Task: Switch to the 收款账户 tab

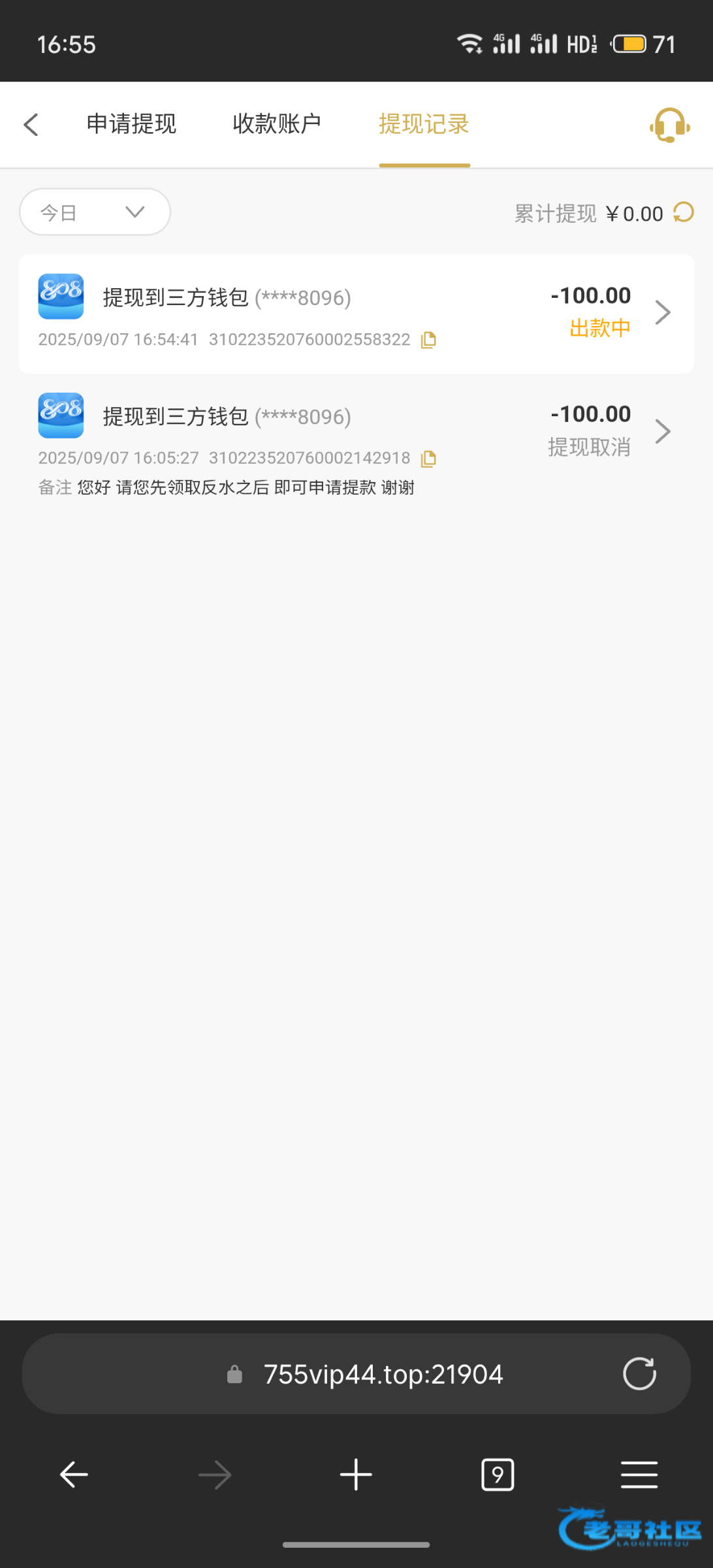Action: tap(277, 124)
